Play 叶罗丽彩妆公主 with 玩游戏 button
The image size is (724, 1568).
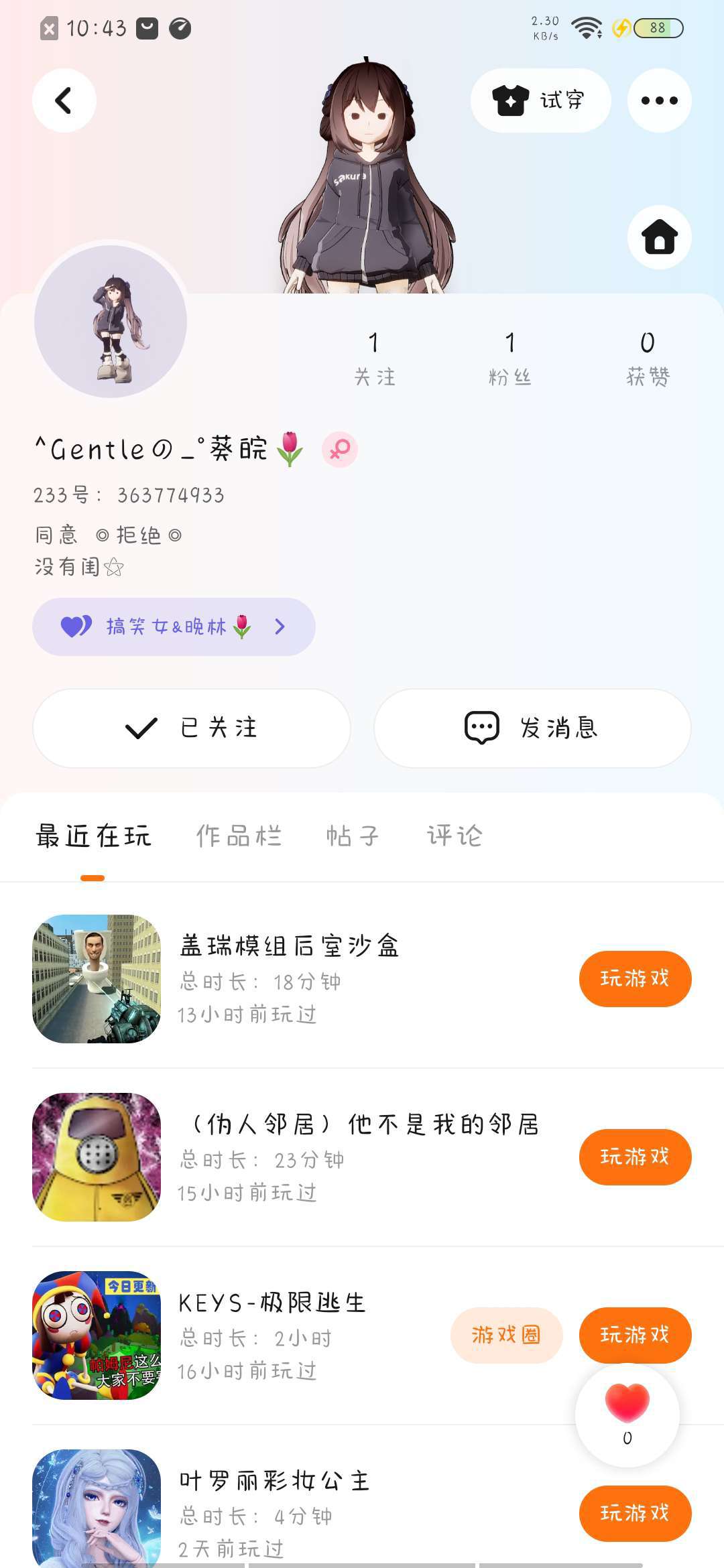click(x=635, y=1513)
